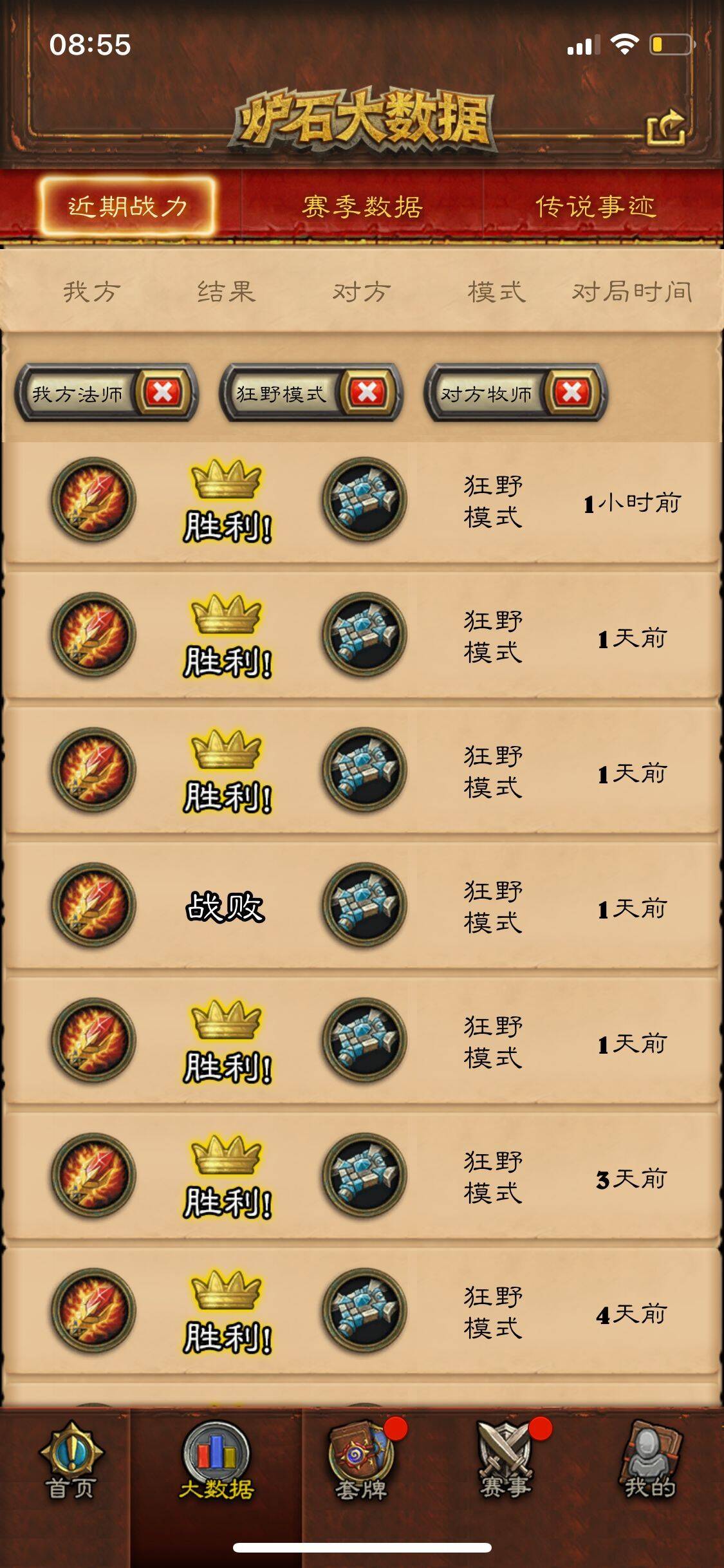Go to the 首页 tab
This screenshot has width=724, height=1568.
pyautogui.click(x=71, y=1461)
